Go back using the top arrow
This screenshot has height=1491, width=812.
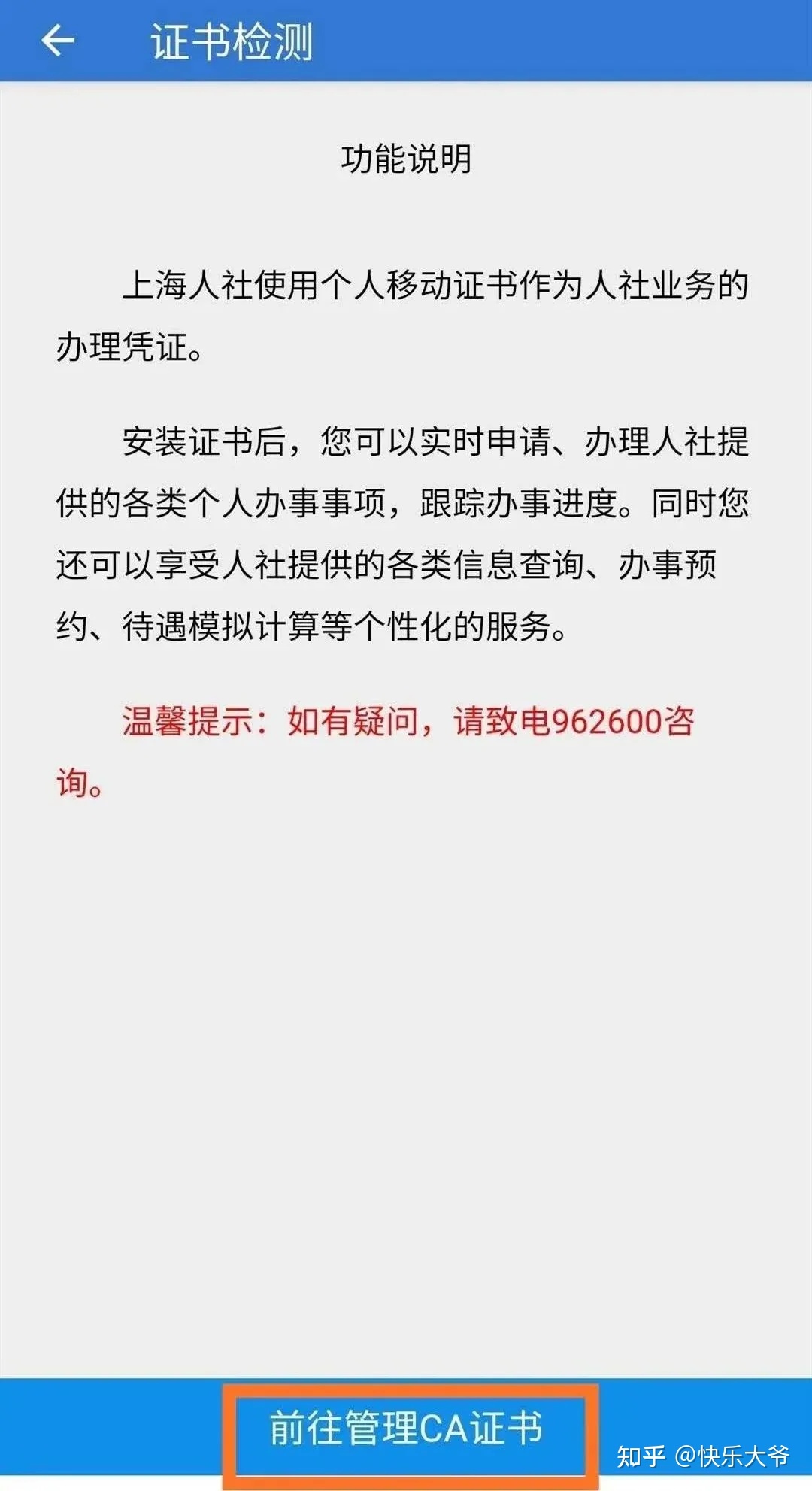point(58,41)
